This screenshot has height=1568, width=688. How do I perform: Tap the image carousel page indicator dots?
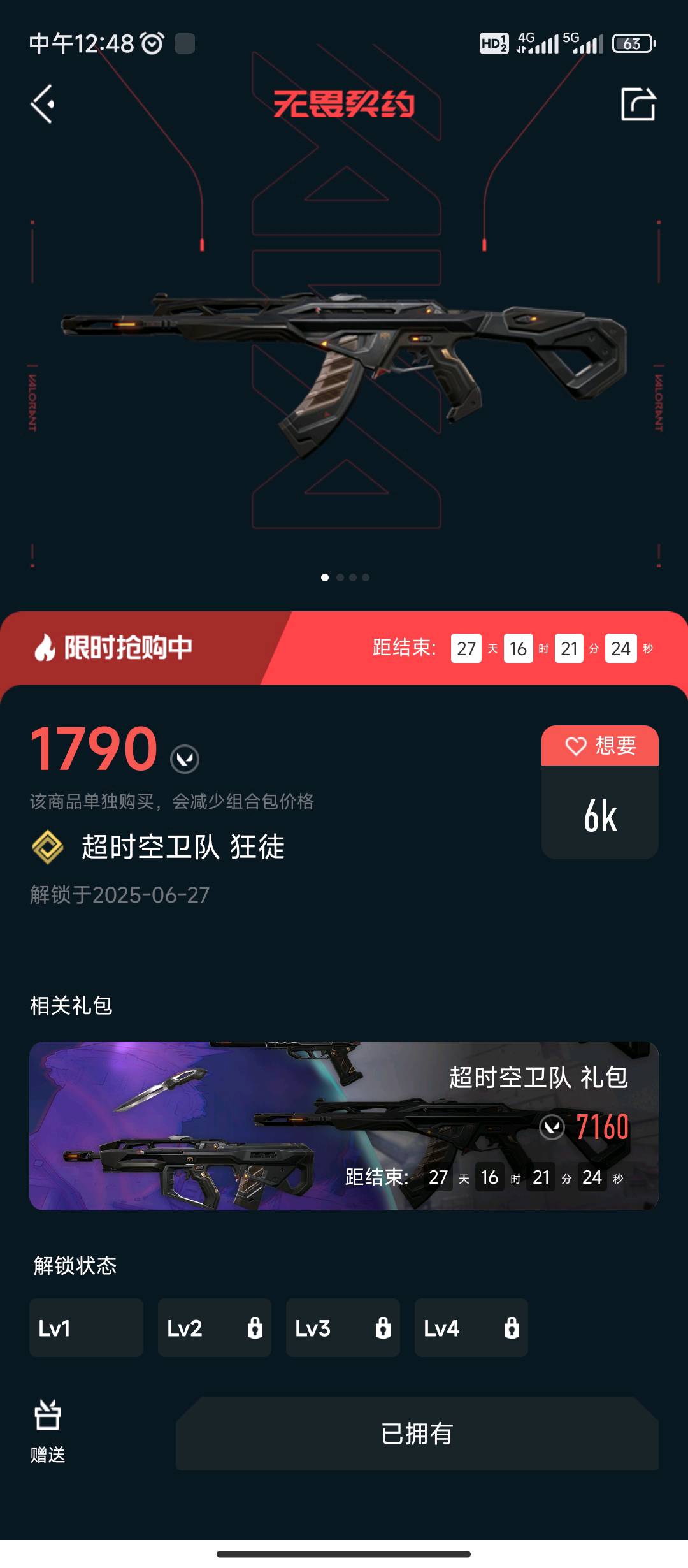click(x=345, y=577)
